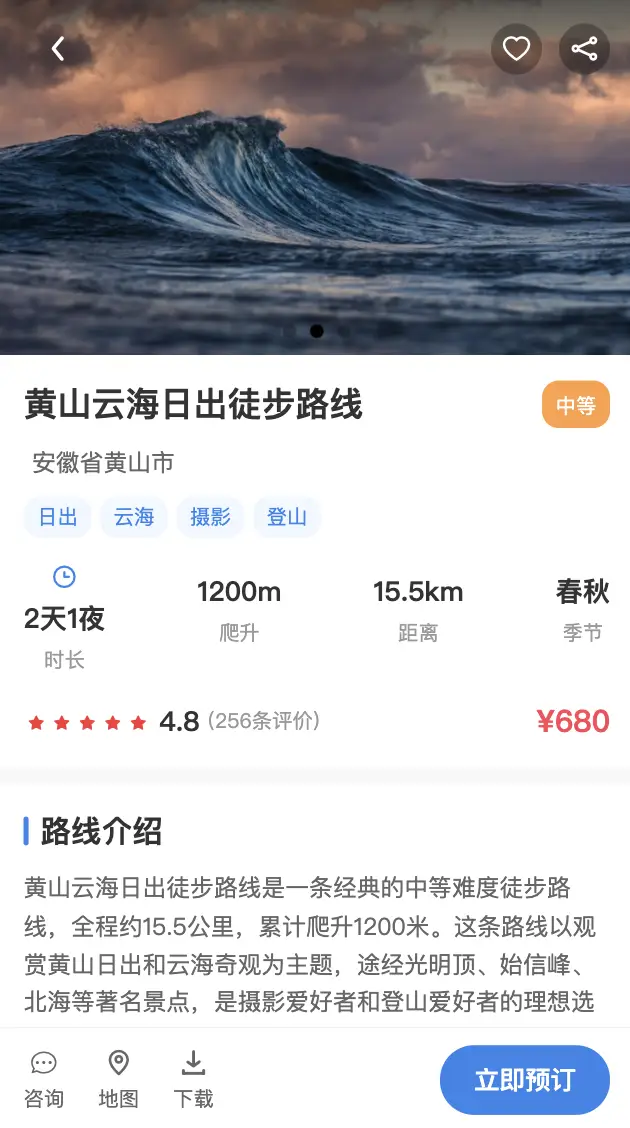Download the route via 下载
This screenshot has height=1128, width=630.
(x=194, y=1080)
